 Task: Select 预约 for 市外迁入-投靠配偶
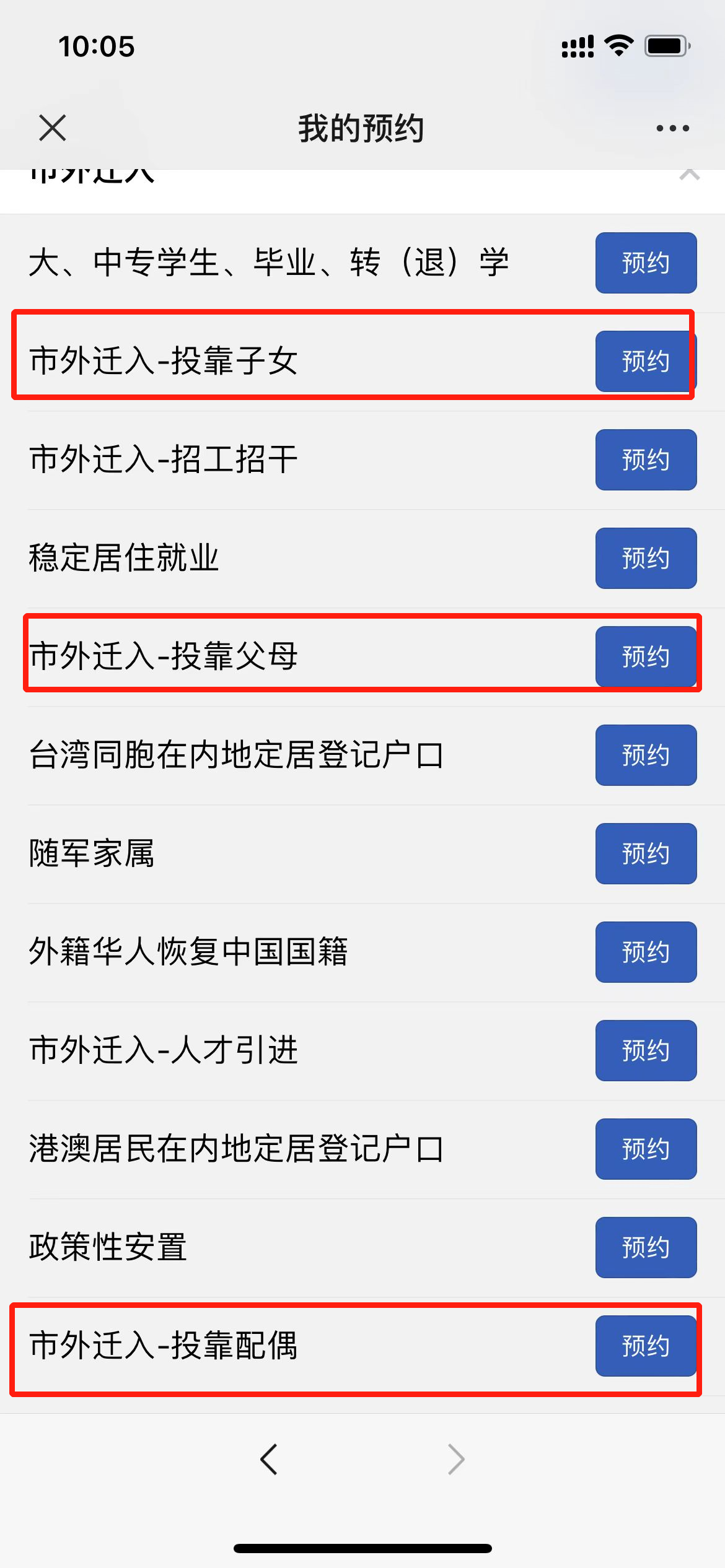pyautogui.click(x=646, y=1346)
